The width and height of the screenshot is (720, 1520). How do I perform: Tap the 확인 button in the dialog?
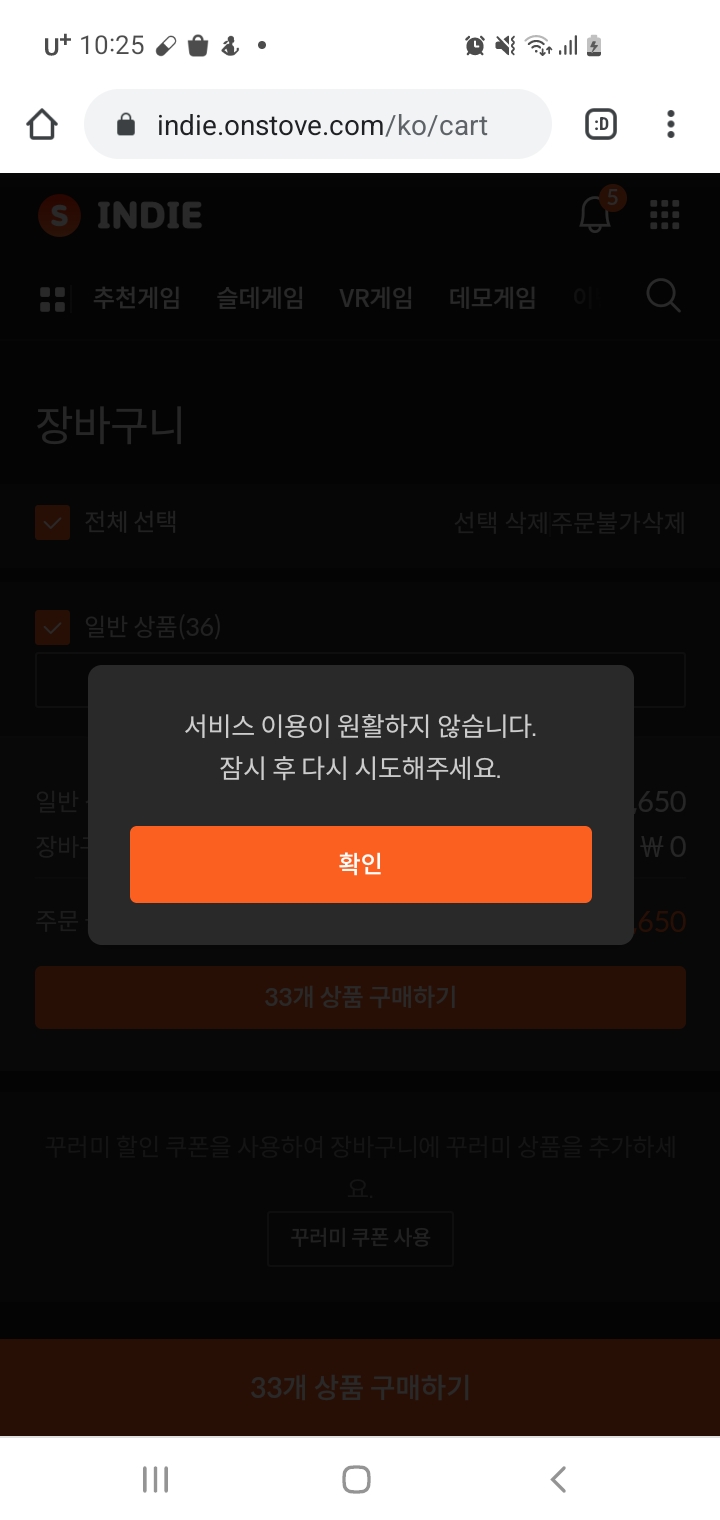360,864
